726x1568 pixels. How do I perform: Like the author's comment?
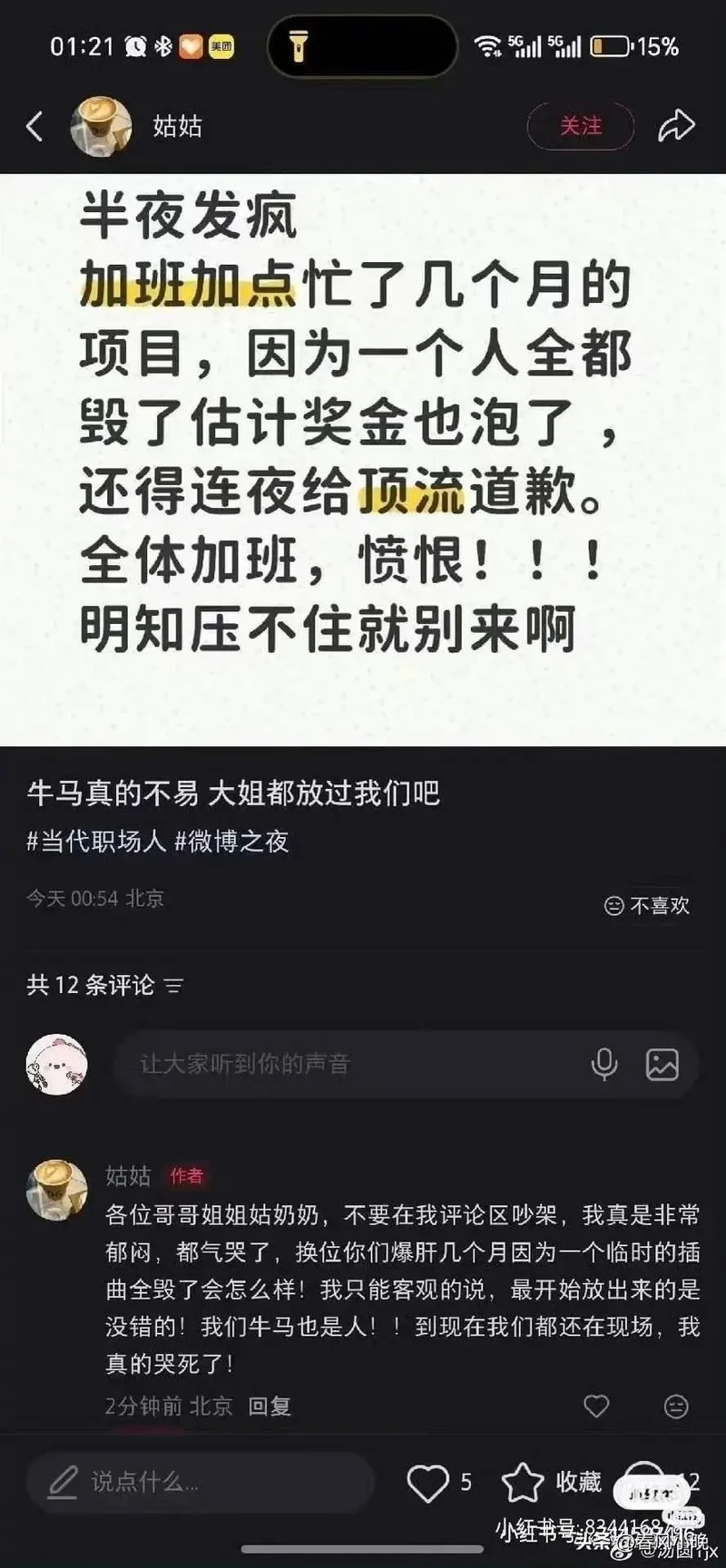pyautogui.click(x=596, y=1406)
